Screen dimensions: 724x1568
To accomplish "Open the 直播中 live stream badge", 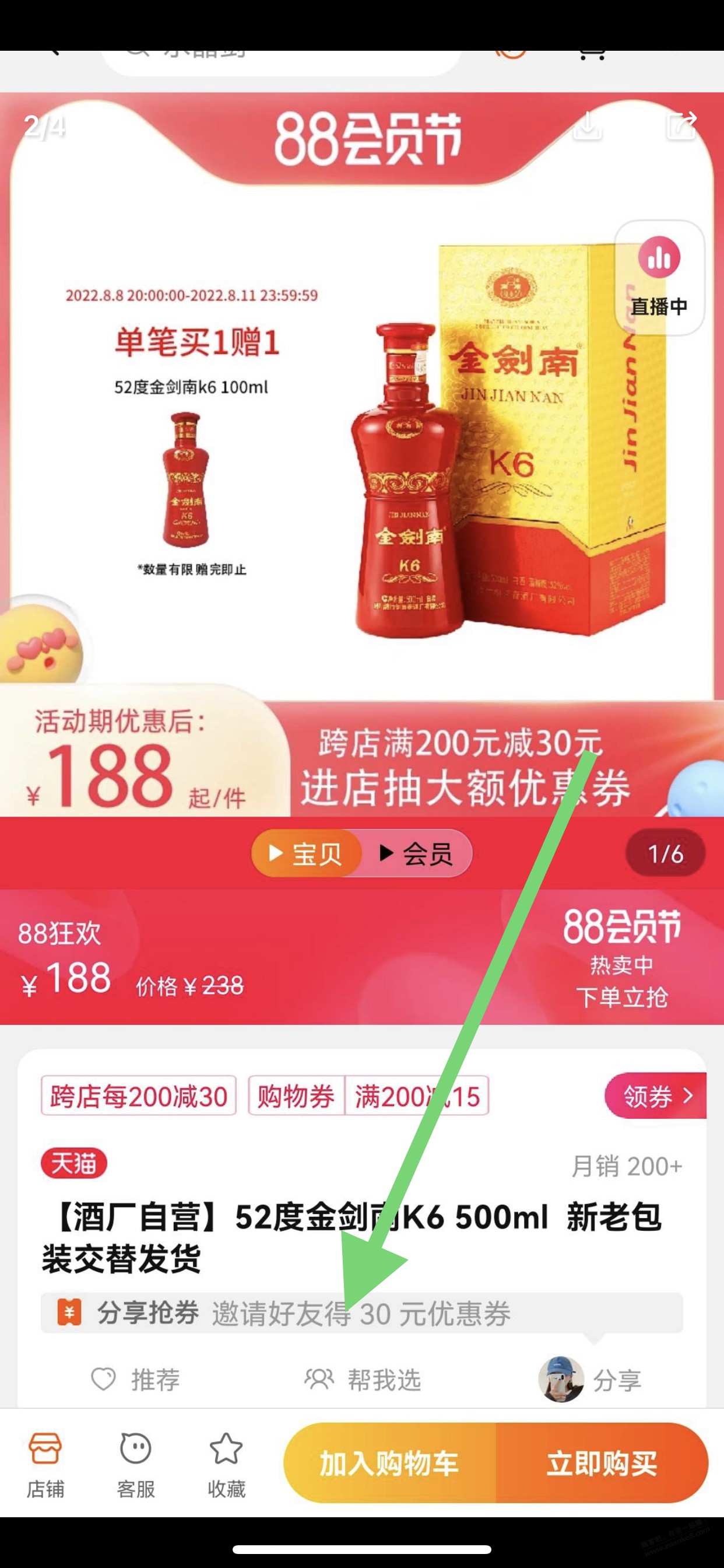I will pos(659,278).
